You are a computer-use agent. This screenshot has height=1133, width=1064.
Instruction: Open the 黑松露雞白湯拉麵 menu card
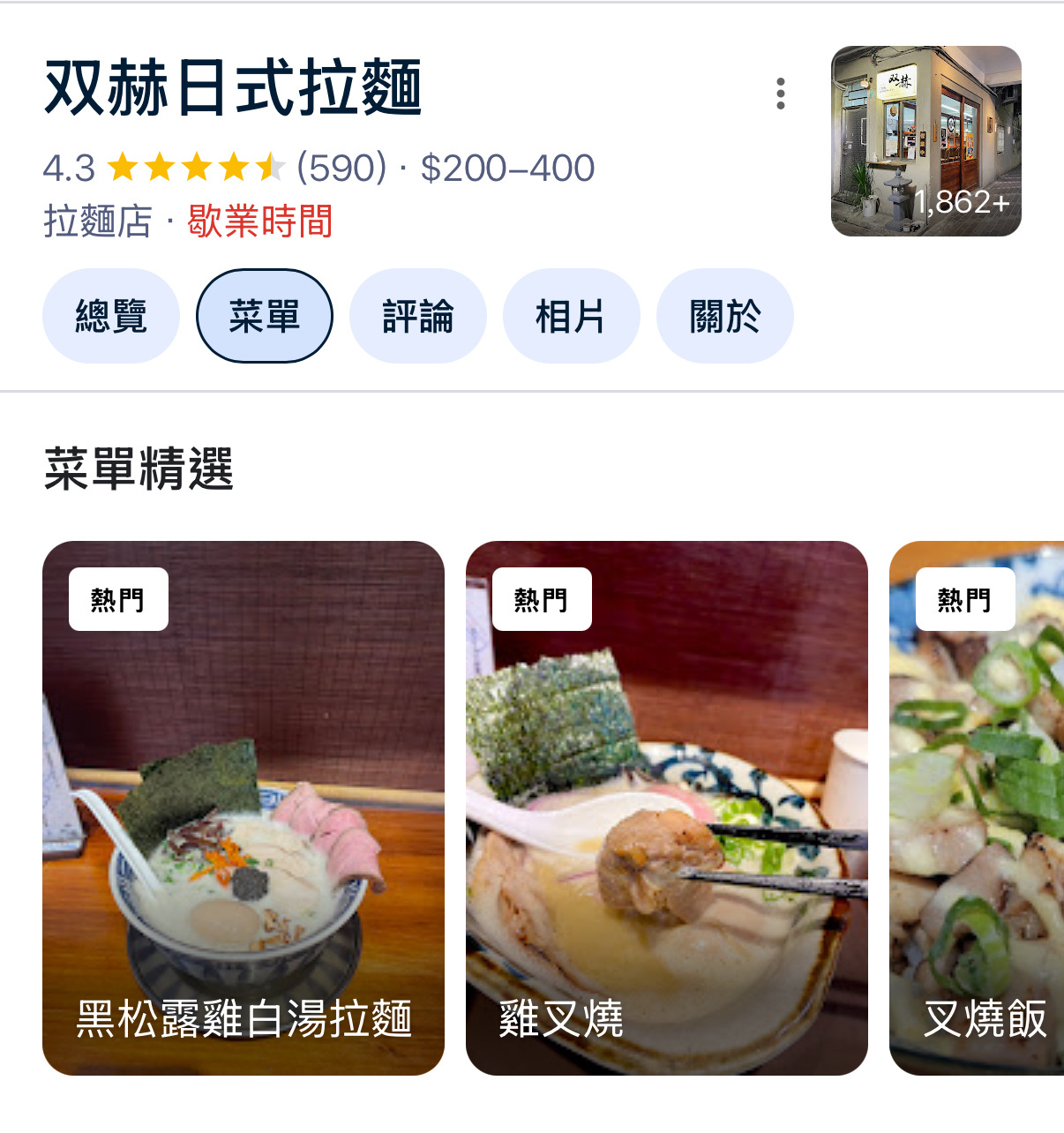point(244,807)
